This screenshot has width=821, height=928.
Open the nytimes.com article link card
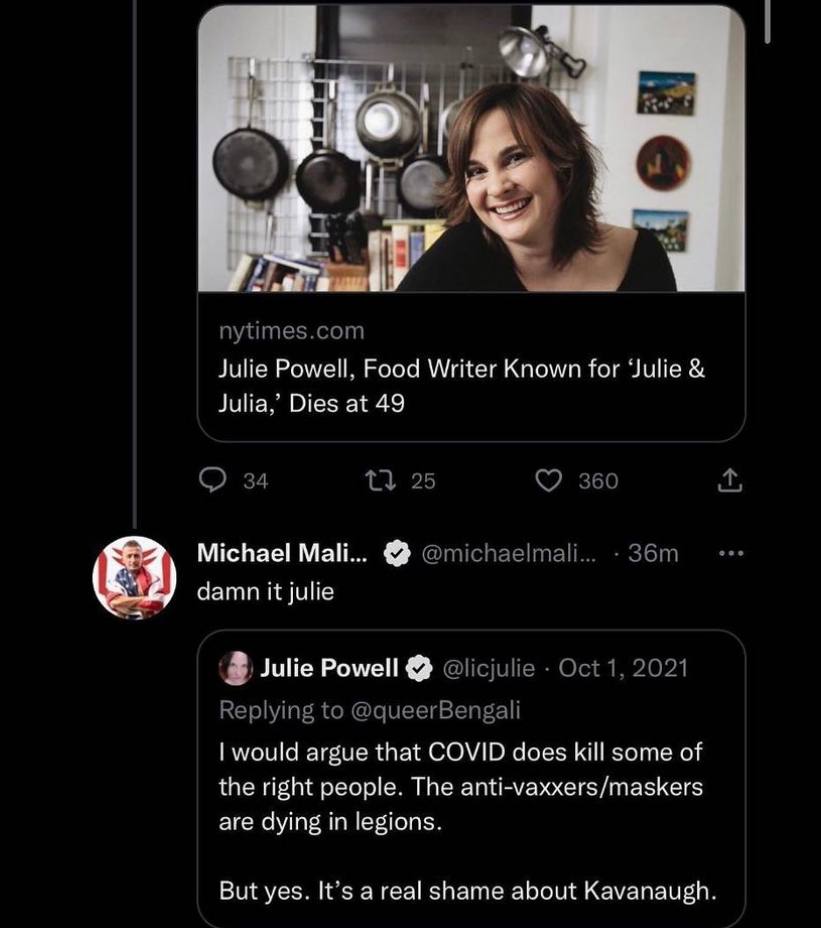[x=471, y=367]
